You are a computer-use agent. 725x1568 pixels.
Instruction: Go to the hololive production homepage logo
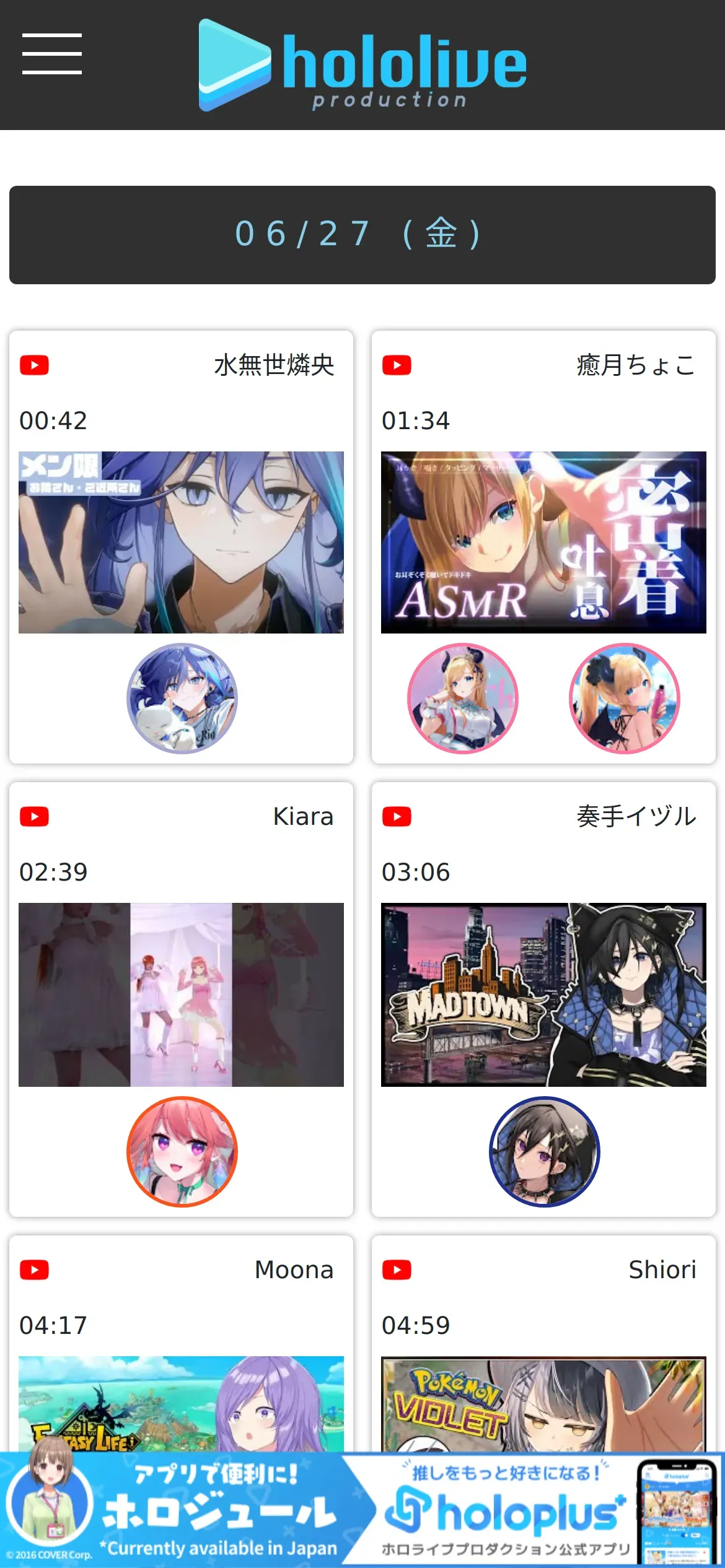(362, 65)
